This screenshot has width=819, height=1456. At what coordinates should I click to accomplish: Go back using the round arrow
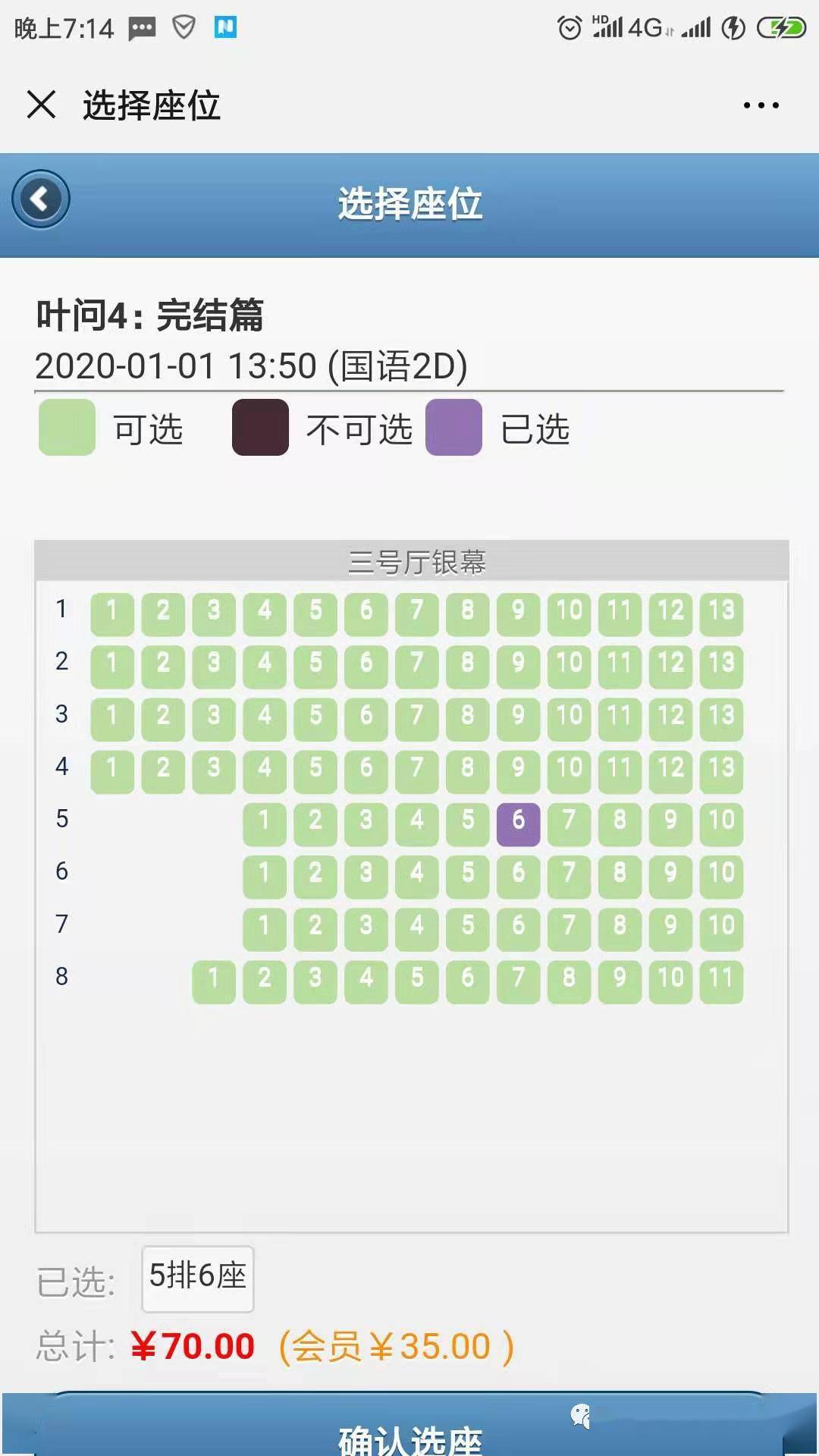(x=41, y=199)
